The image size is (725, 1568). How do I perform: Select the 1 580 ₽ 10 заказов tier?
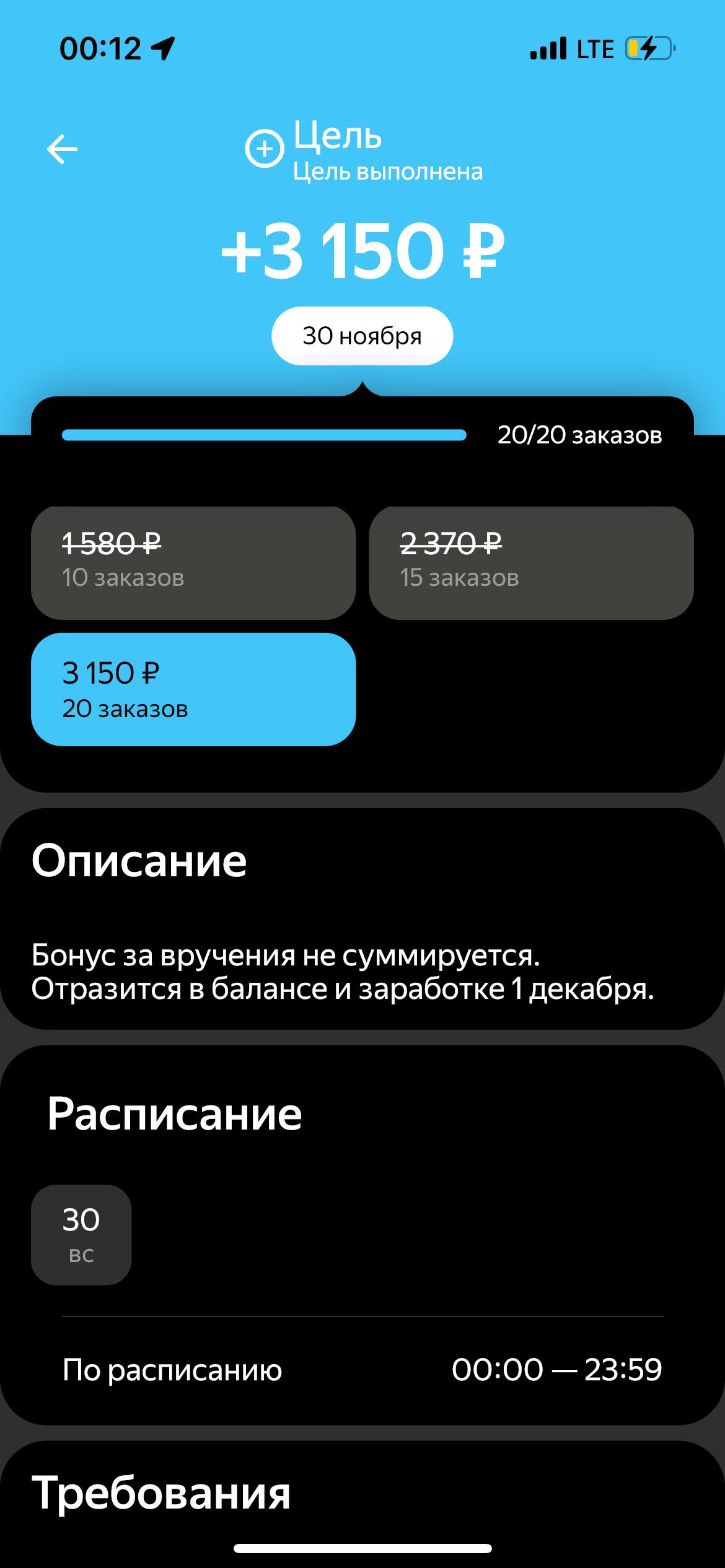193,562
